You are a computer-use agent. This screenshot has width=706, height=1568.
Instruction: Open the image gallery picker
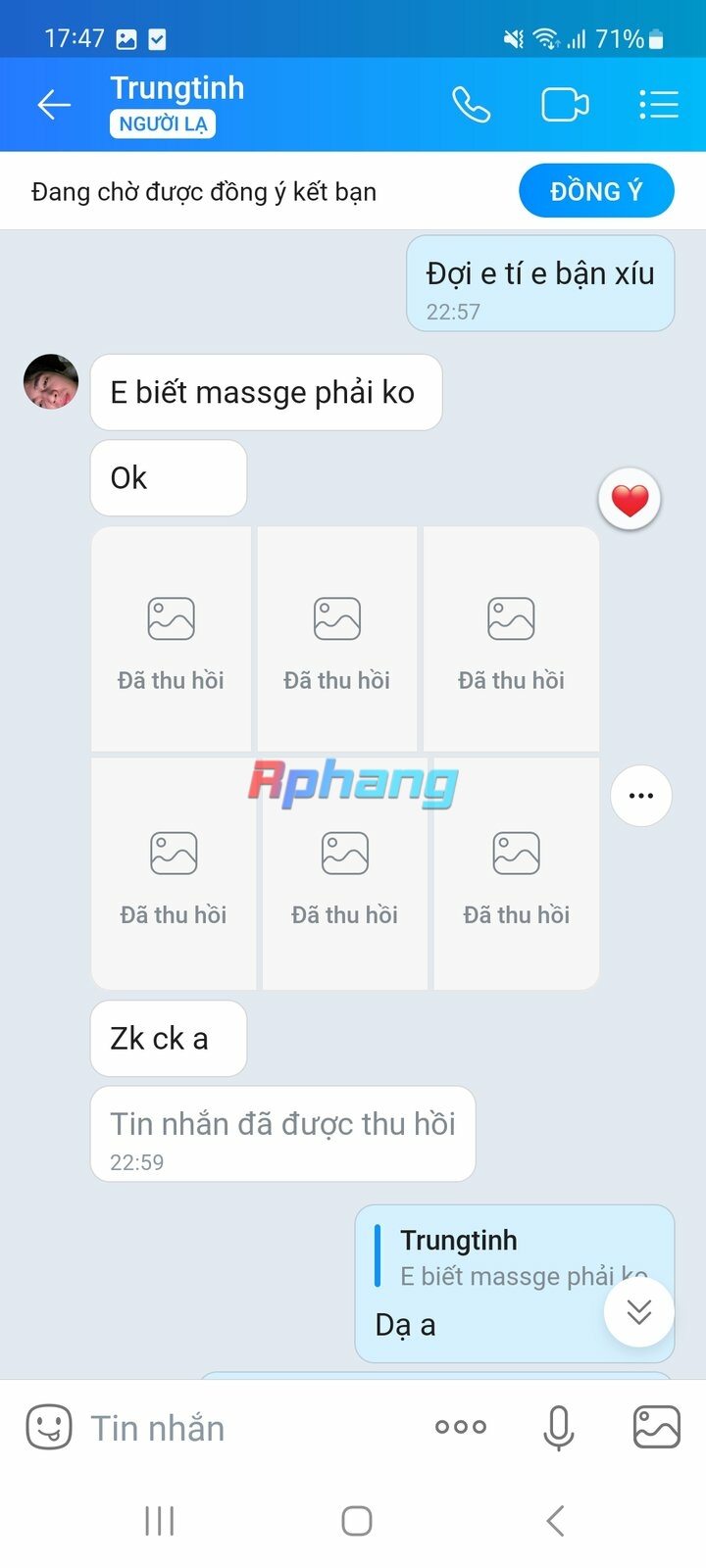[655, 1427]
